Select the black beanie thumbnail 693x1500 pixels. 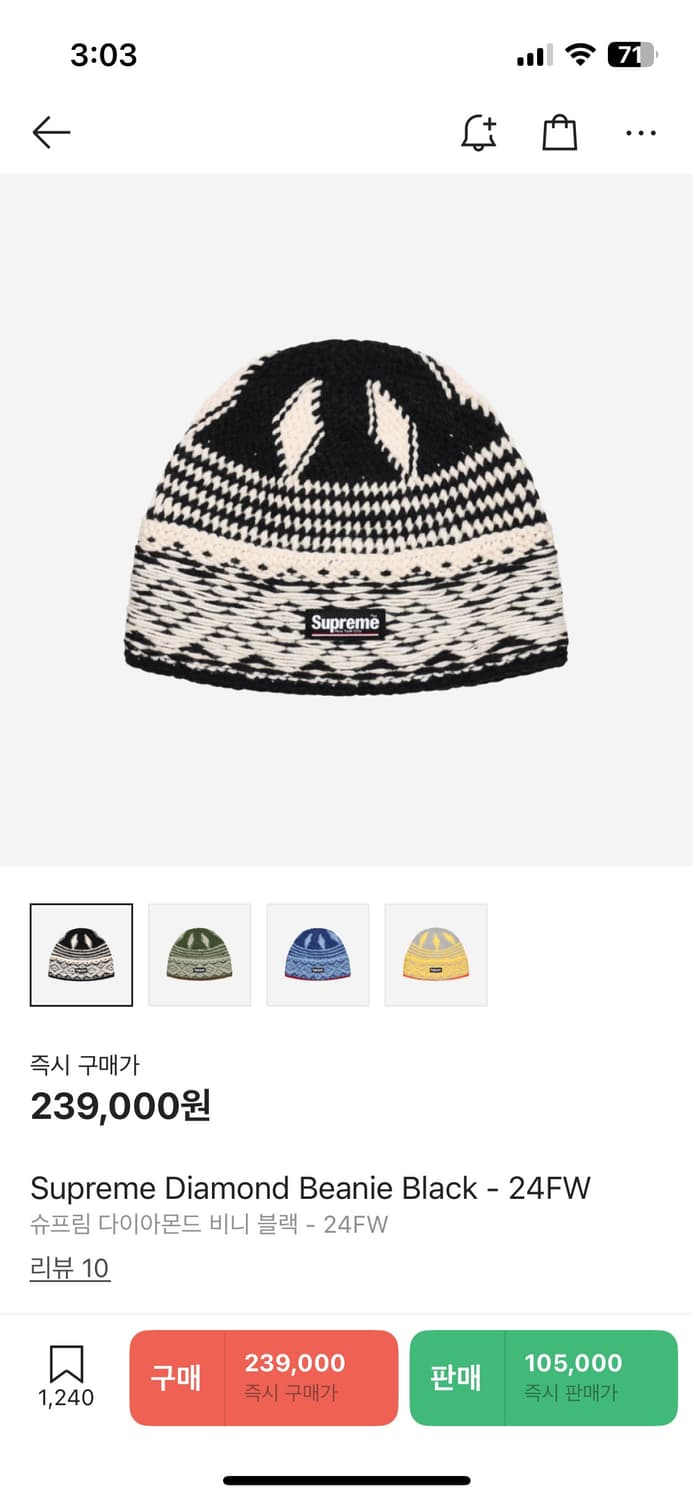(81, 955)
